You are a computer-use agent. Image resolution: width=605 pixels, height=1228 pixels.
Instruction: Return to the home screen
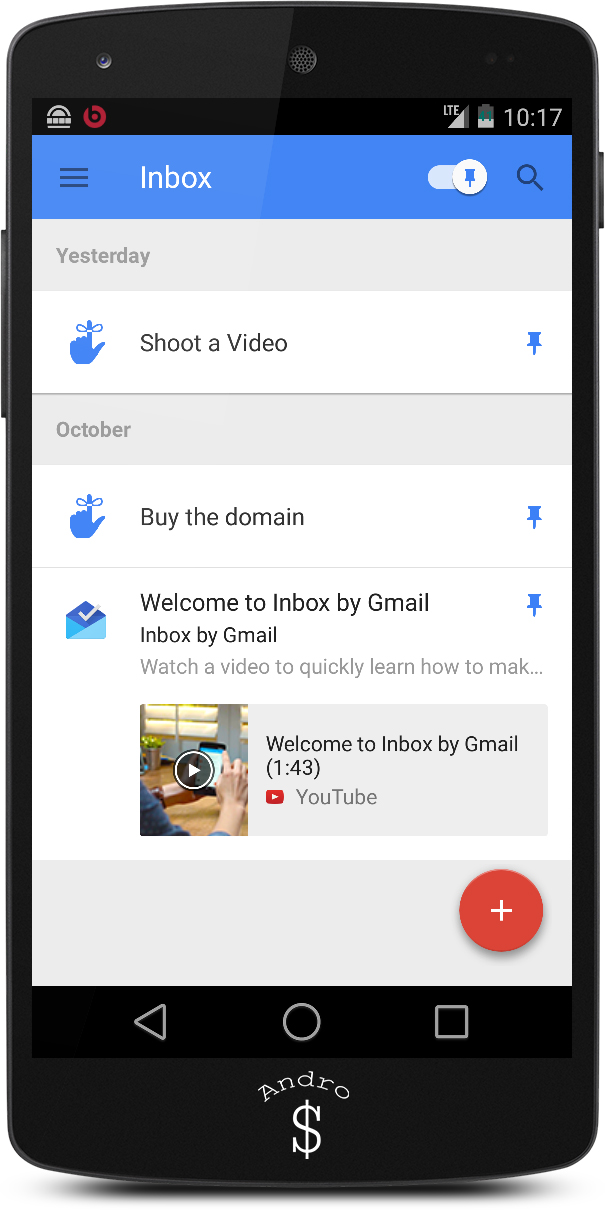click(x=301, y=1022)
